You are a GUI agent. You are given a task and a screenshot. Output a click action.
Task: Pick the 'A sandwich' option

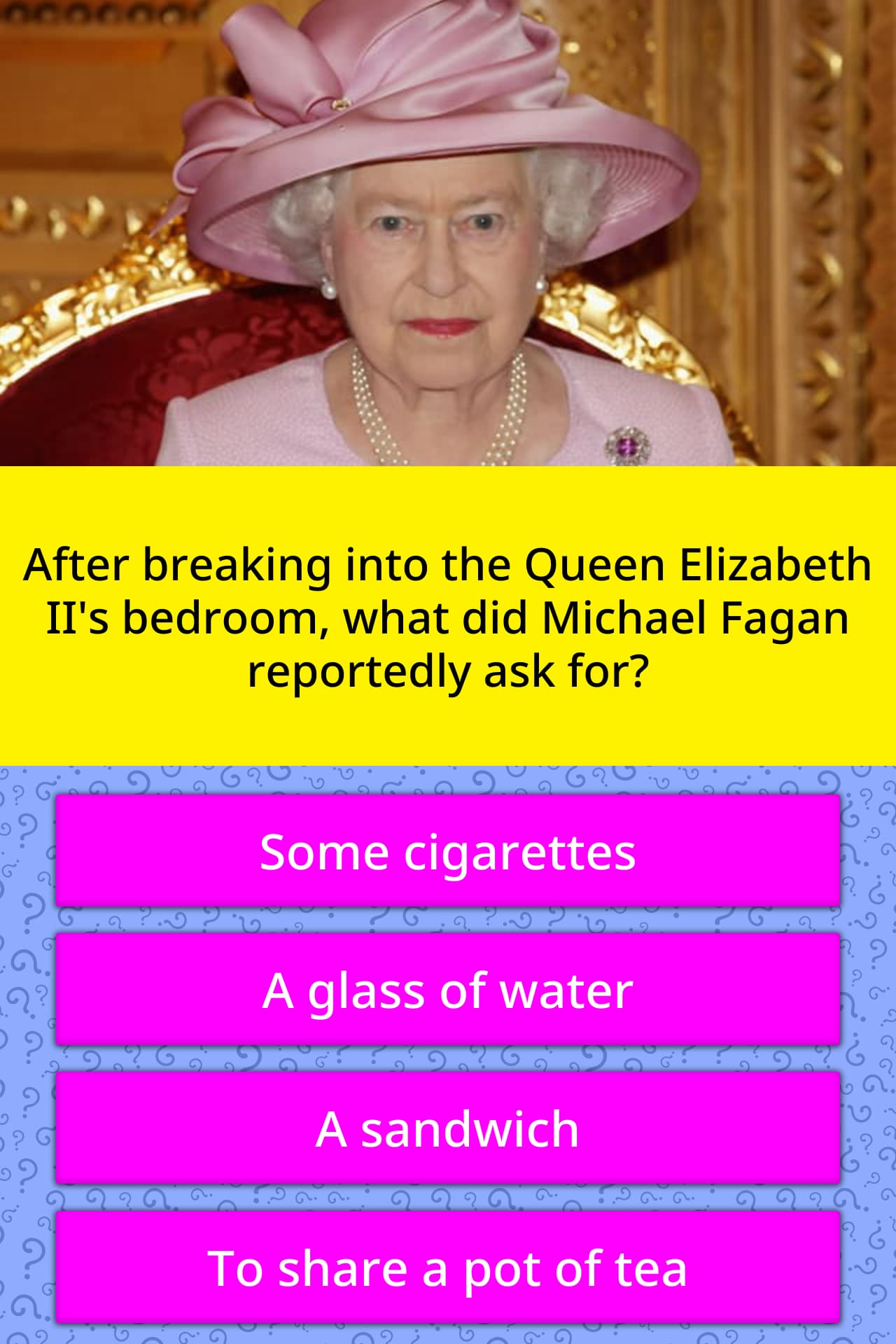coord(448,1128)
